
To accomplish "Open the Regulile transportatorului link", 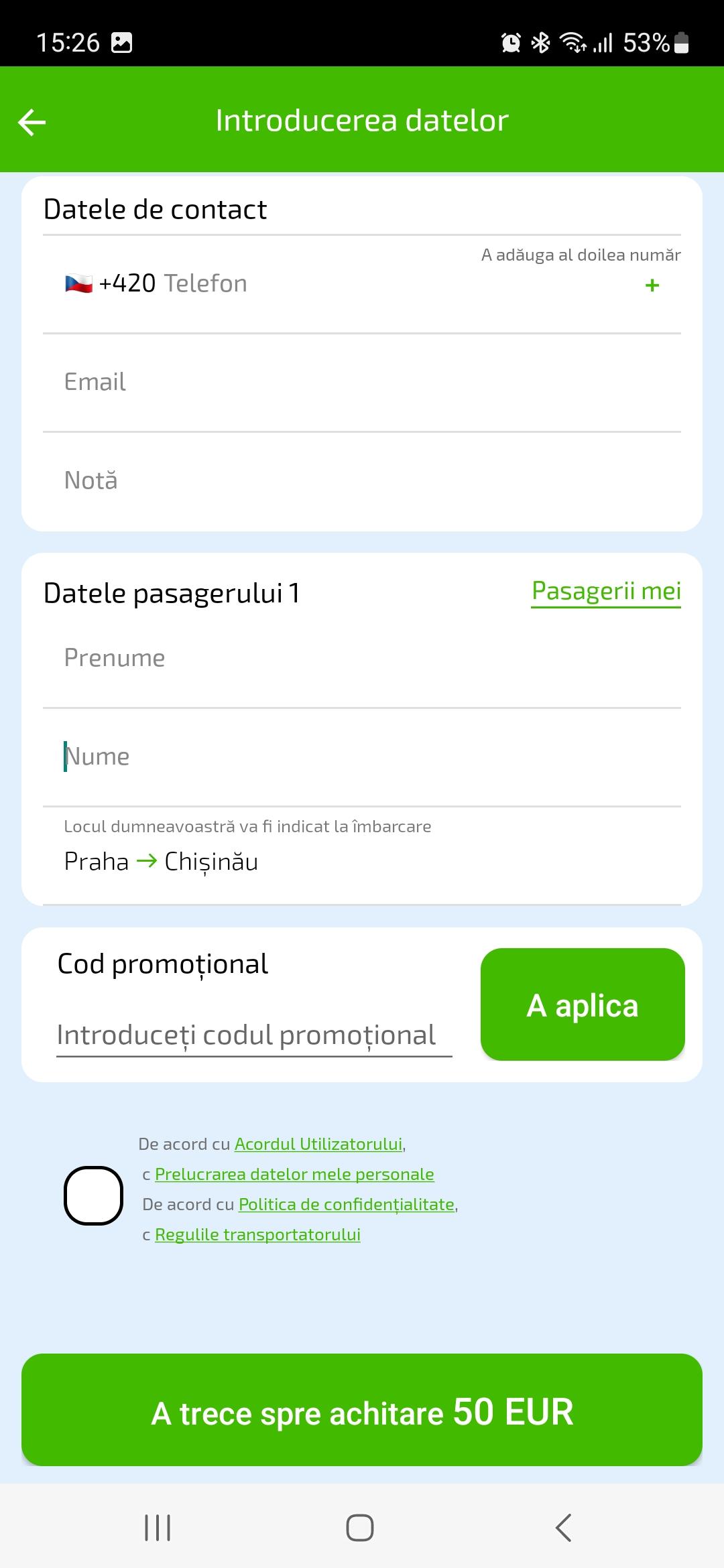I will (257, 1234).
